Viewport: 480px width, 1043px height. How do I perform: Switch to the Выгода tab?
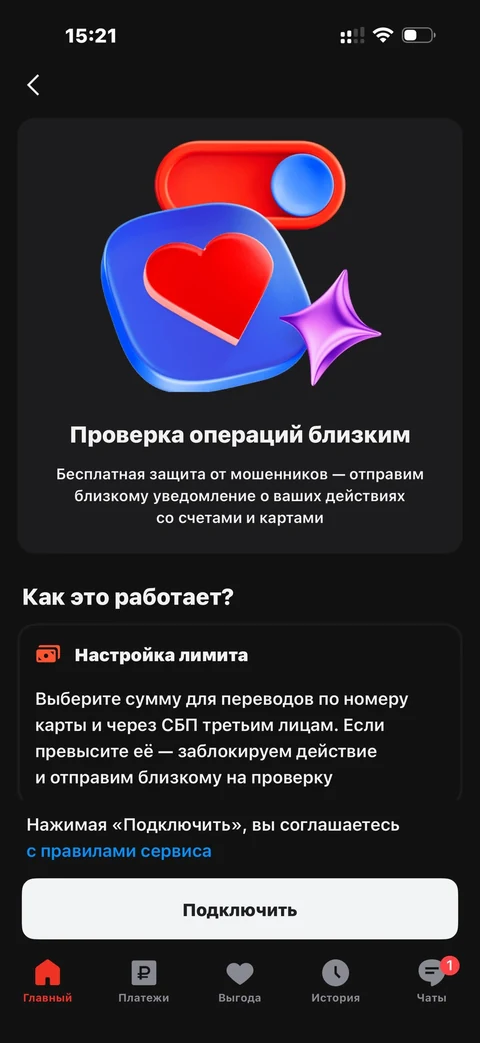(240, 982)
